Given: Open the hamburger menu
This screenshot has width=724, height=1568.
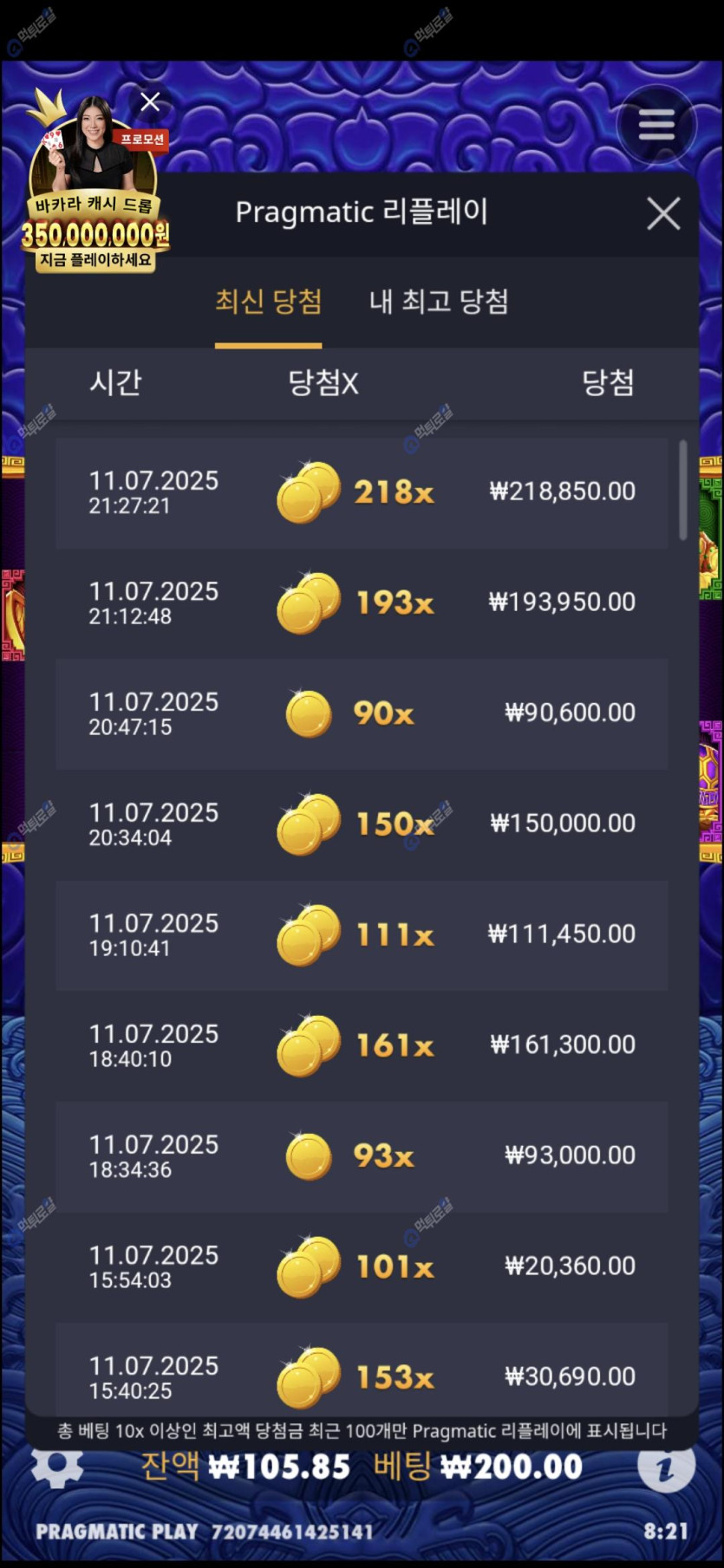Looking at the screenshot, I should [x=656, y=126].
